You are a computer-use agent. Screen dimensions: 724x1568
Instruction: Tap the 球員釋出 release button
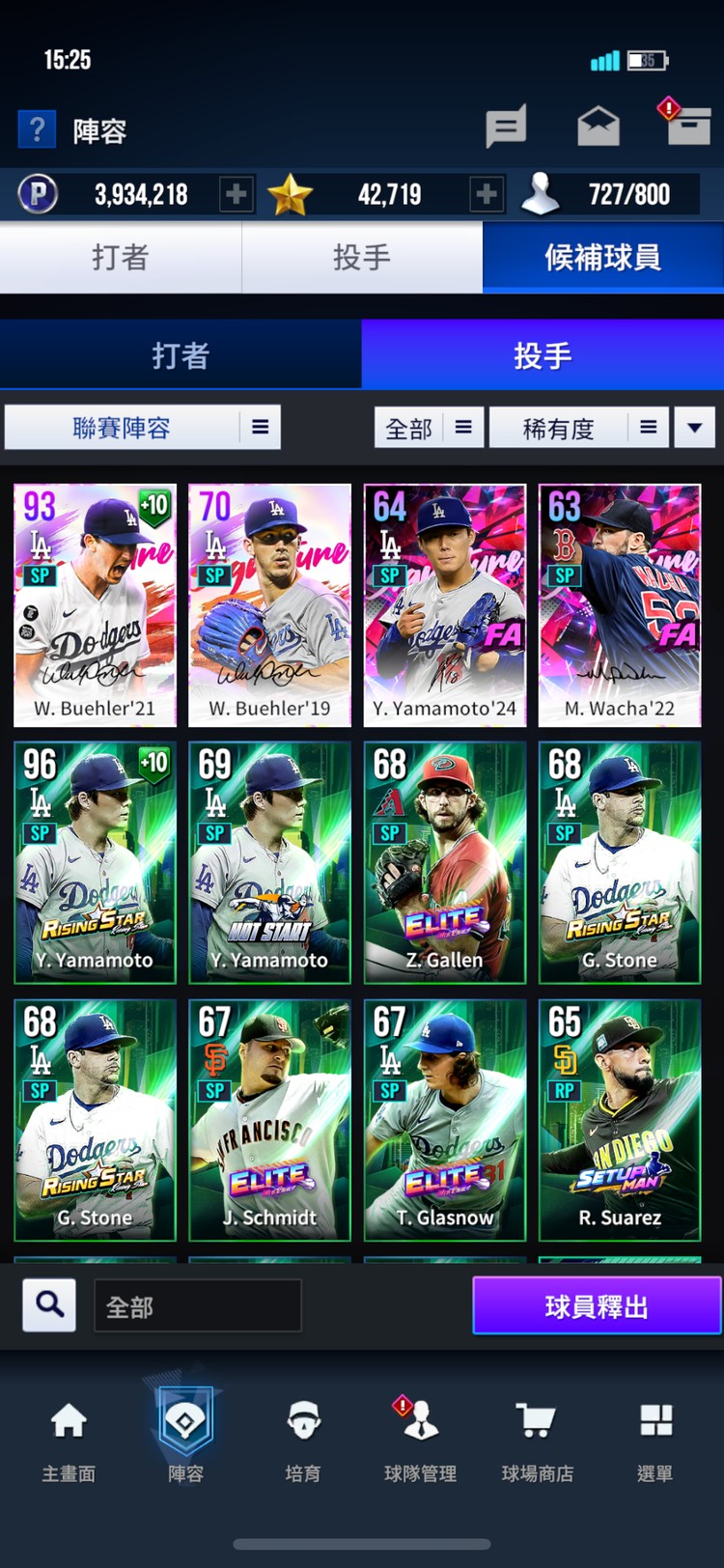[597, 1306]
